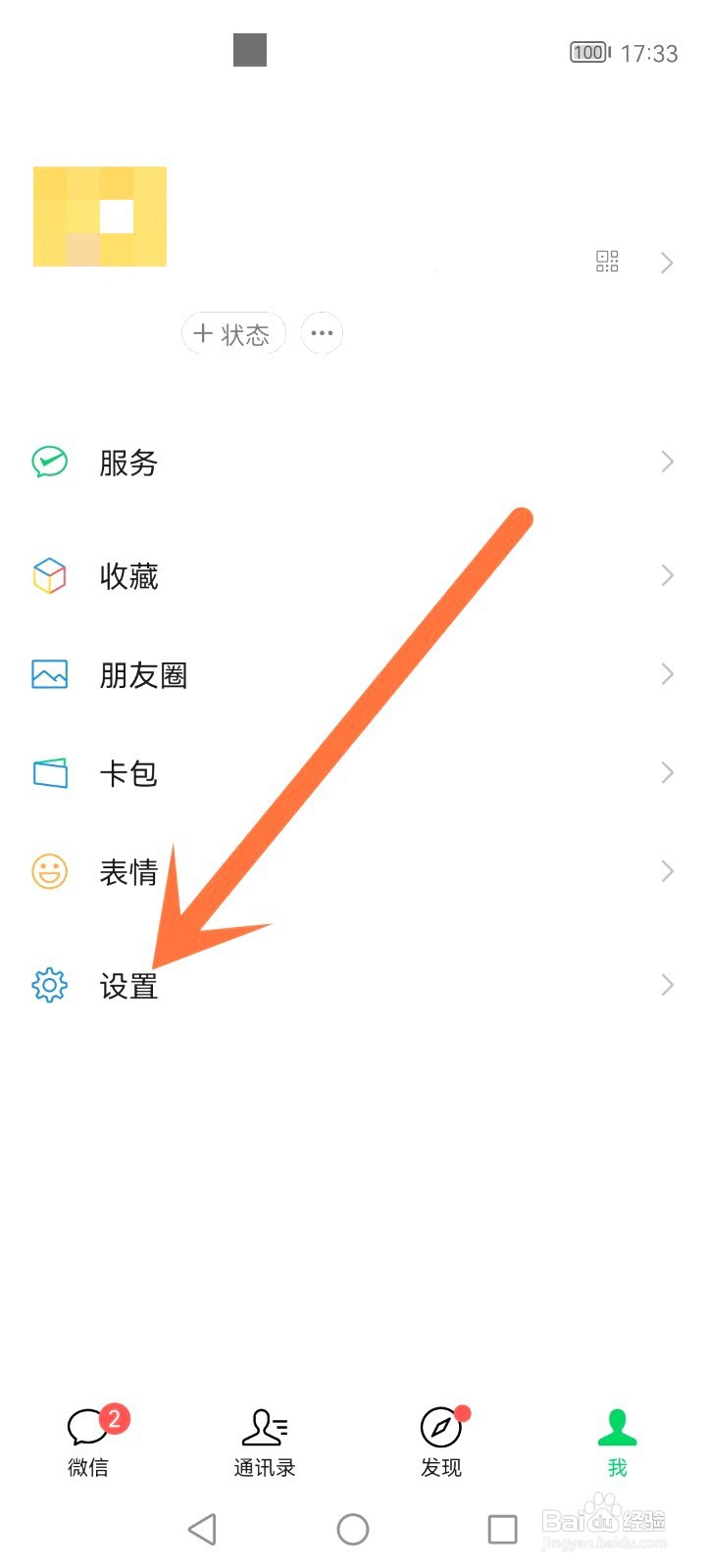
Task: Open the 设置 (Settings) gear icon
Action: pyautogui.click(x=49, y=986)
